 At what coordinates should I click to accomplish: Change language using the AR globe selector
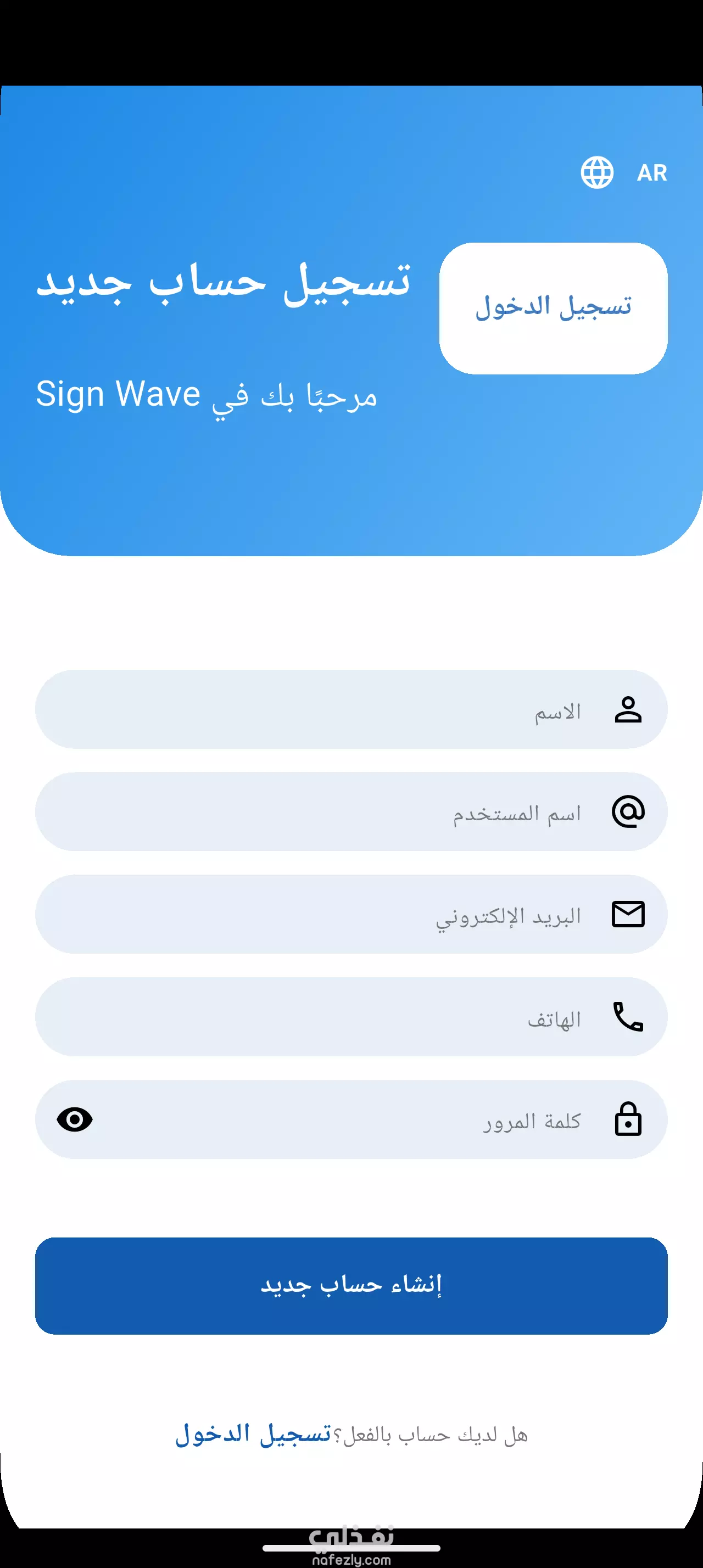click(x=623, y=173)
